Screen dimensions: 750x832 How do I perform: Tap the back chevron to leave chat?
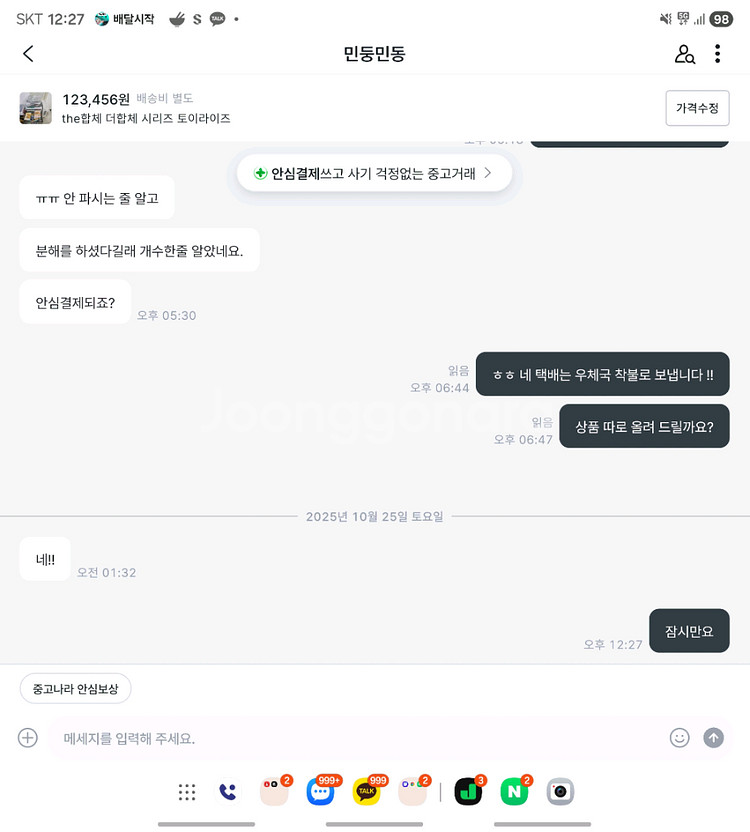click(28, 53)
